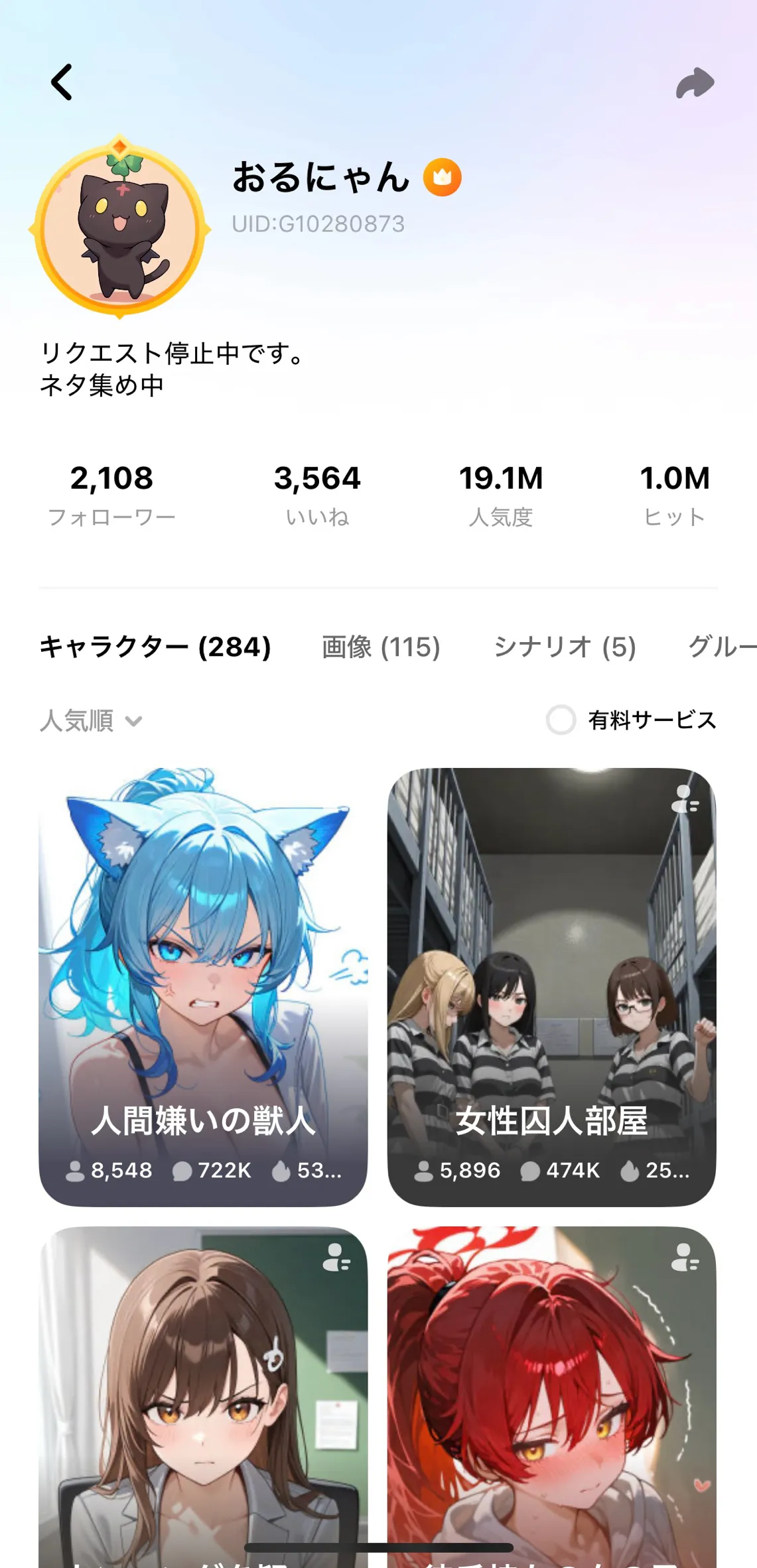Open the 人間嫌いの獣人 character card
Image resolution: width=757 pixels, height=1568 pixels.
tap(203, 986)
